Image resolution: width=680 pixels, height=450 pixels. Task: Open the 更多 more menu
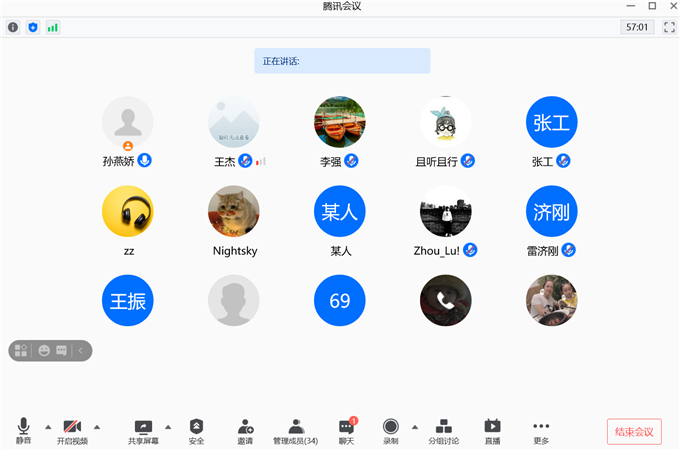pyautogui.click(x=541, y=430)
